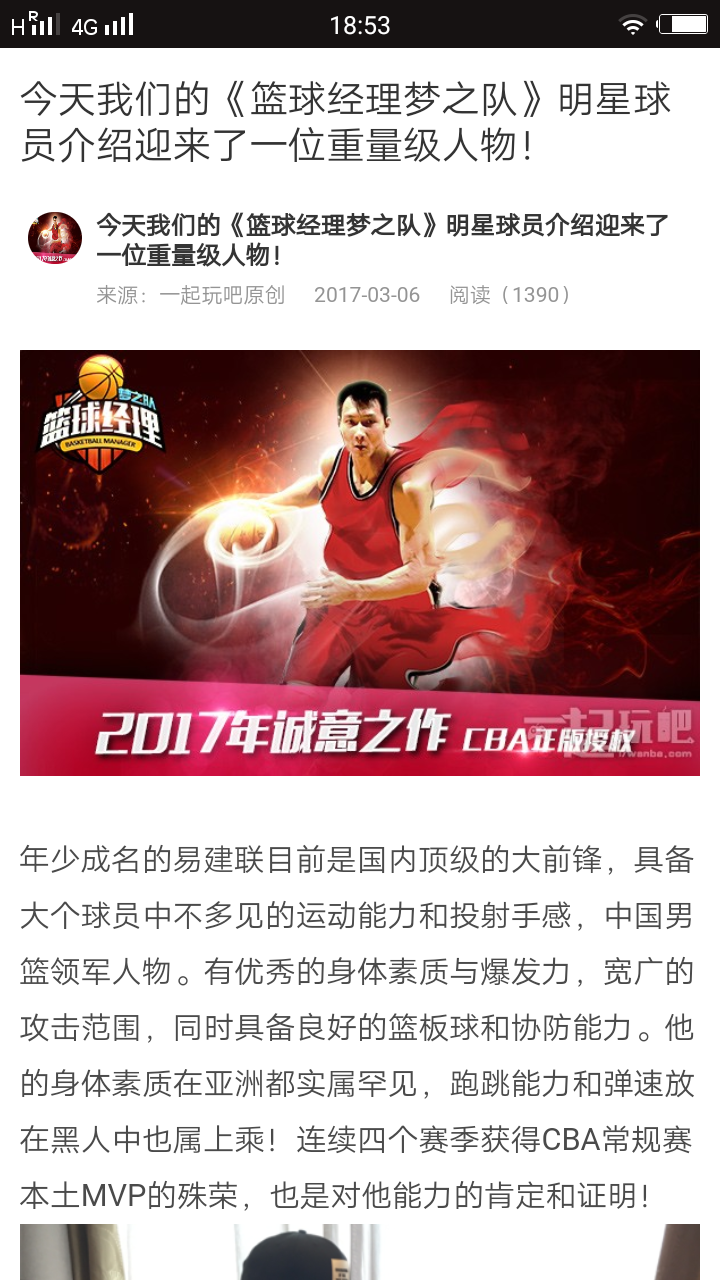Open the author avatar beside the article title
The image size is (720, 1280).
coord(55,238)
